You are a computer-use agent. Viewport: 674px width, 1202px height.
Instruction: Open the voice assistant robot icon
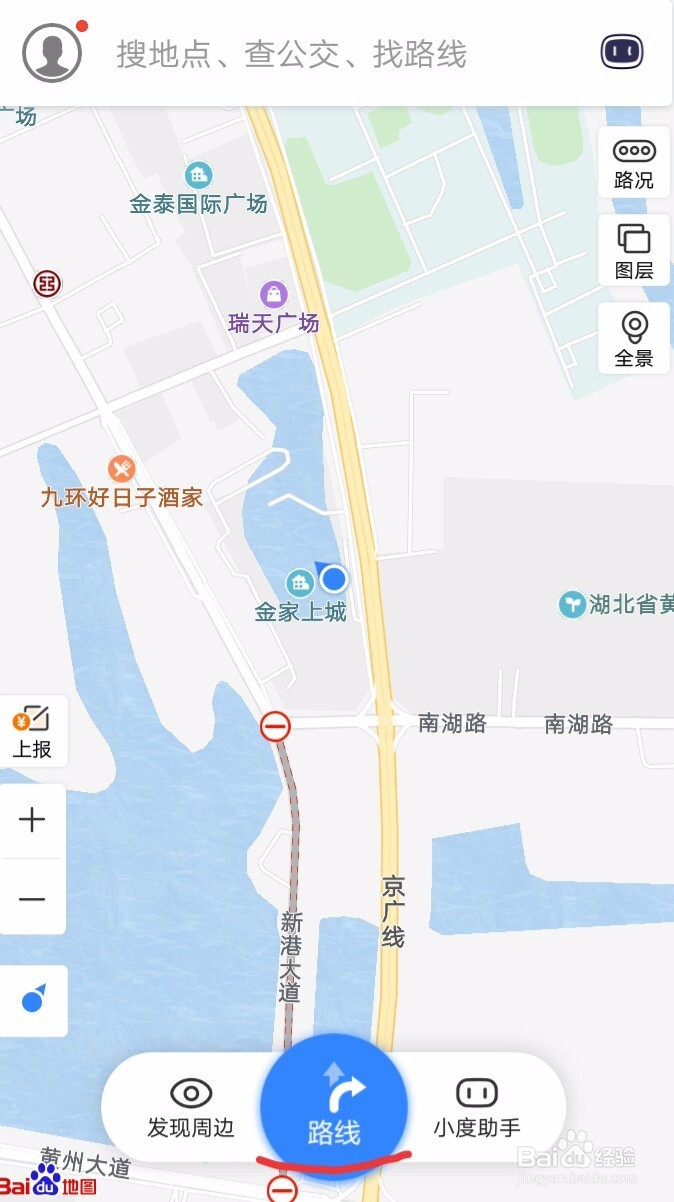pyautogui.click(x=622, y=52)
